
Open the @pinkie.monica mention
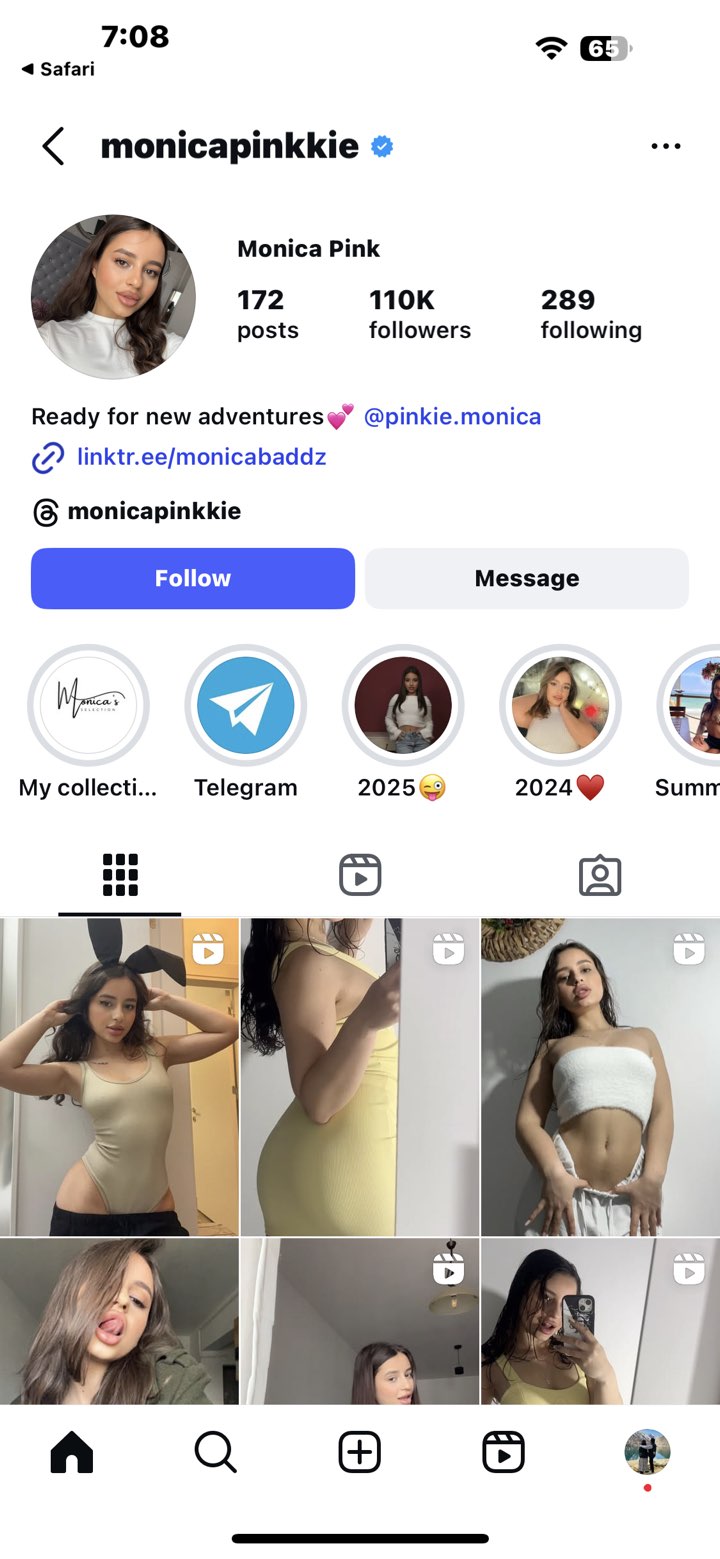coord(452,416)
